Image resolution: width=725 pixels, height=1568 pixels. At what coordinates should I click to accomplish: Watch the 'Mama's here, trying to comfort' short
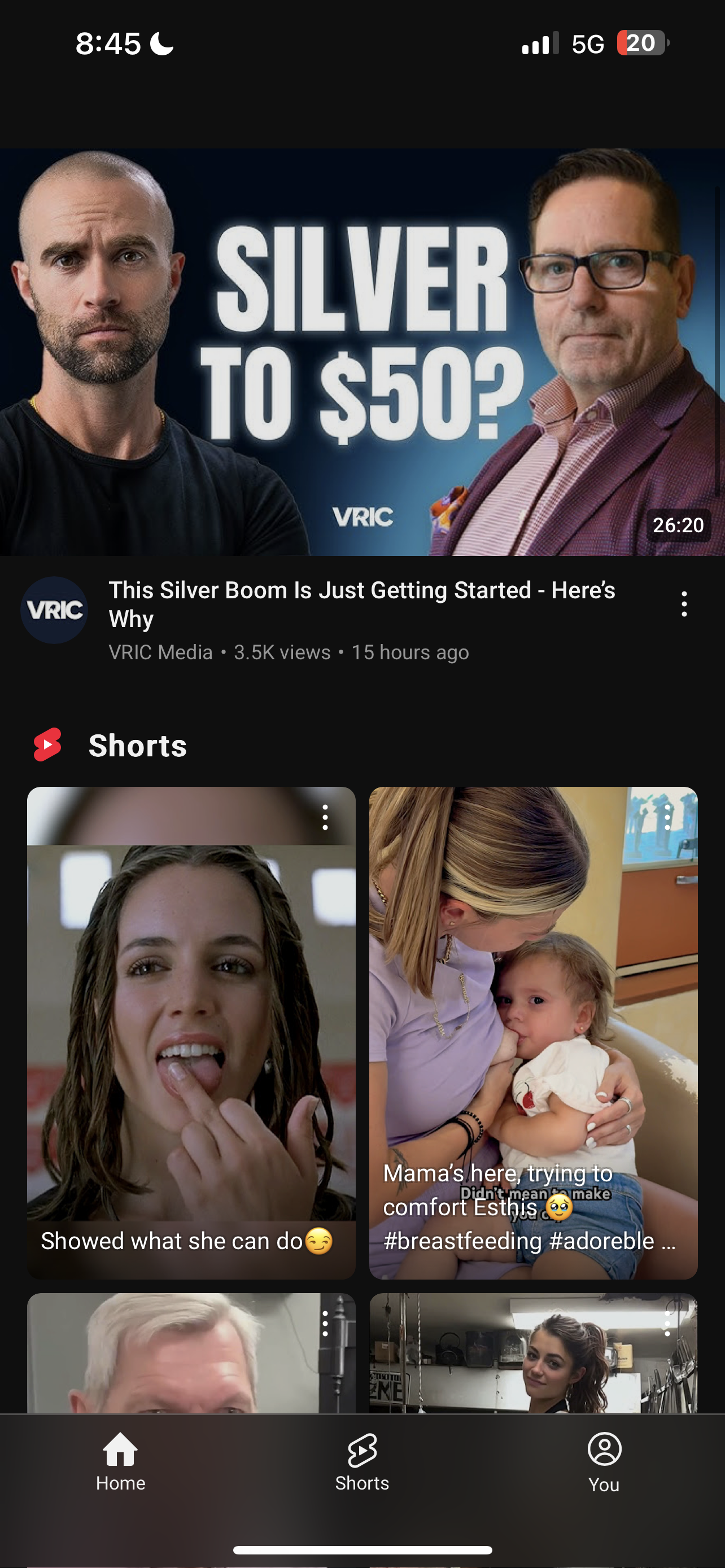(533, 1032)
